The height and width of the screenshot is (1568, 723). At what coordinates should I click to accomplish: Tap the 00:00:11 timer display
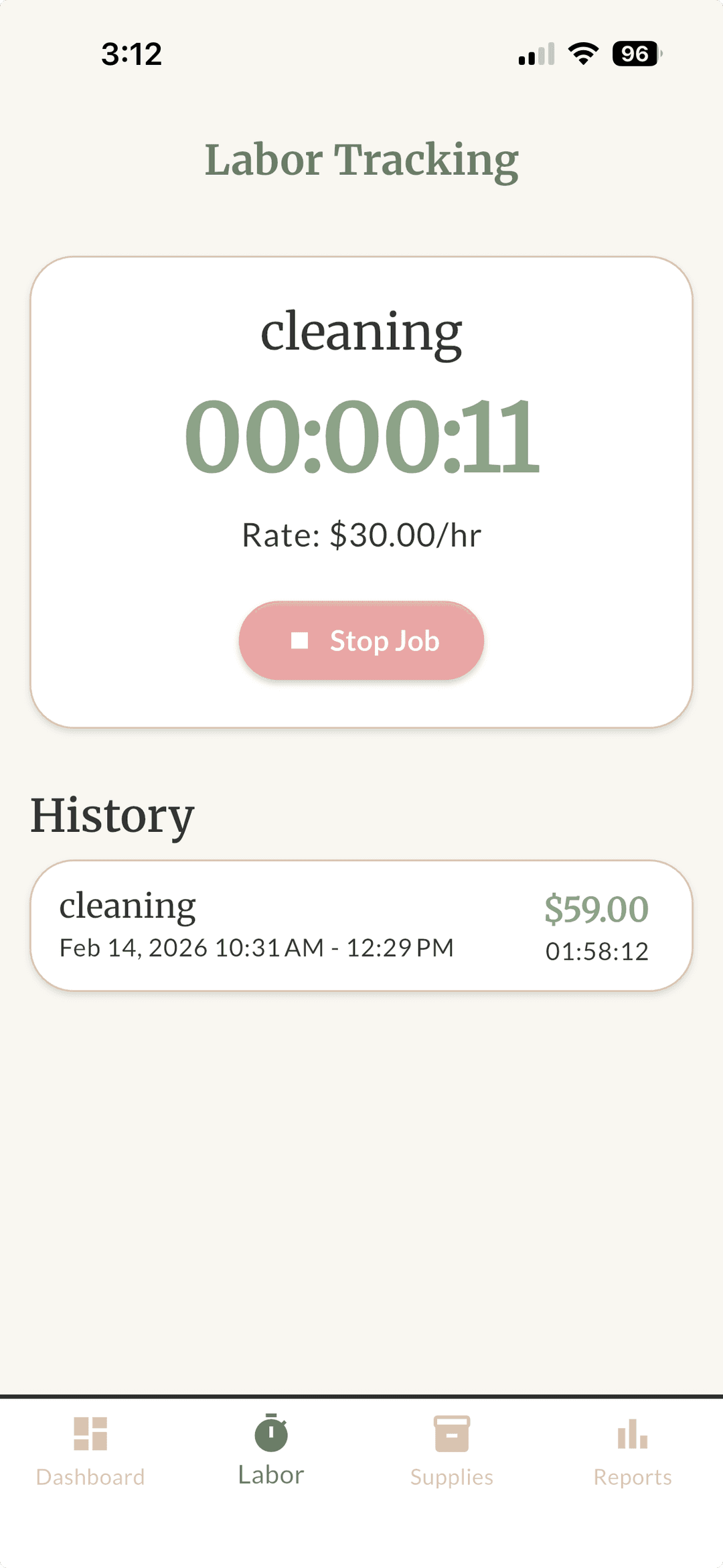point(361,435)
